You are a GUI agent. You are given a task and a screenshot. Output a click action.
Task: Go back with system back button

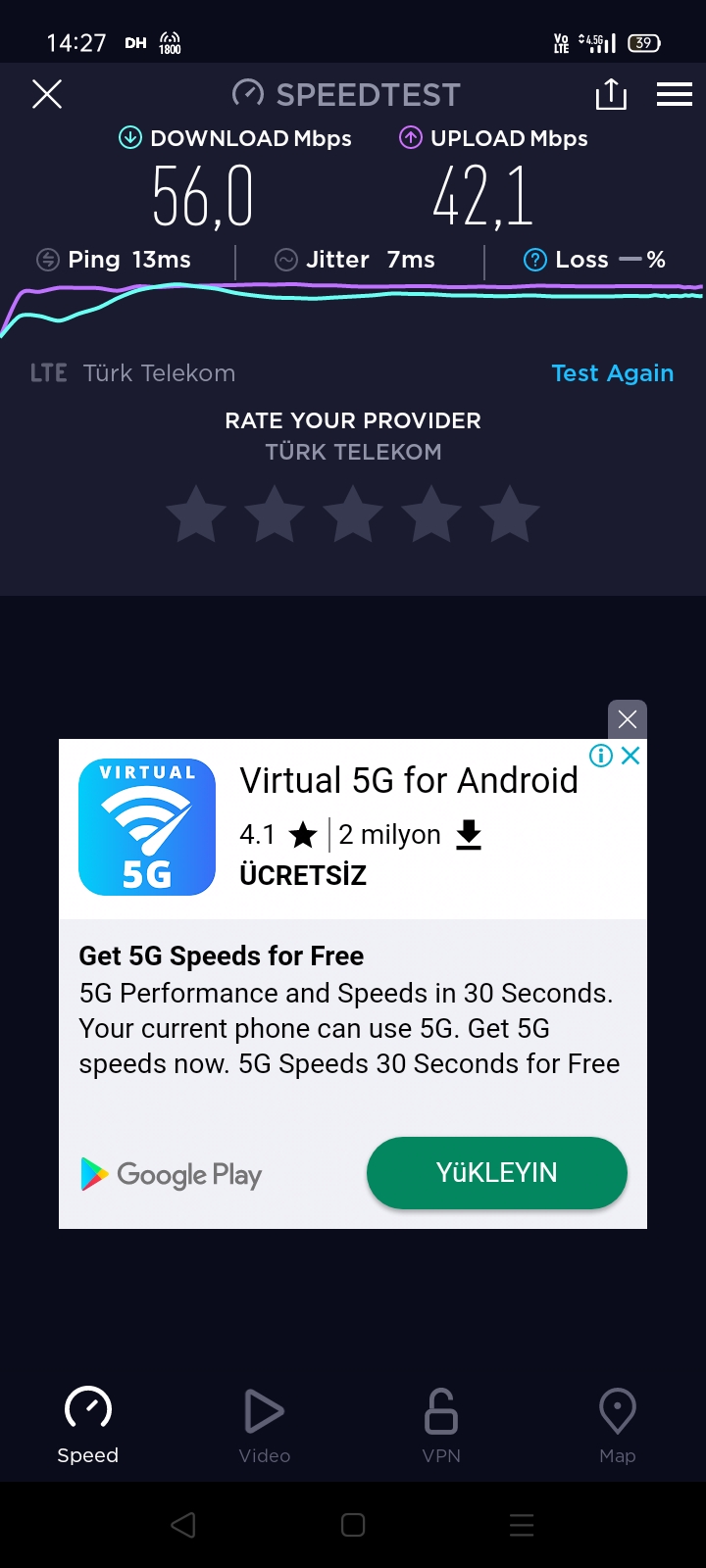coord(183,1525)
